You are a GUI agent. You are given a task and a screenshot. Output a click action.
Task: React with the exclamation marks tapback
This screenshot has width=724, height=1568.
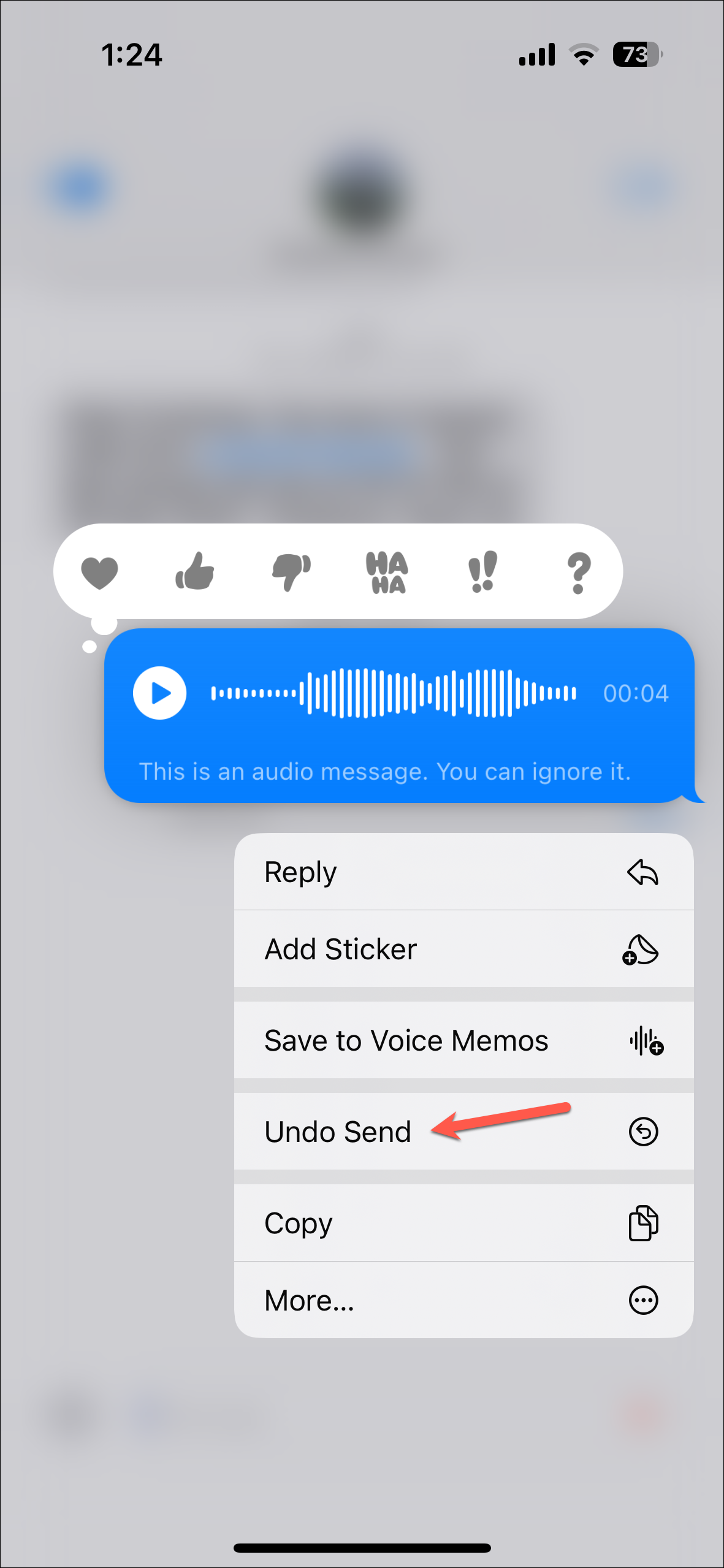pos(482,571)
